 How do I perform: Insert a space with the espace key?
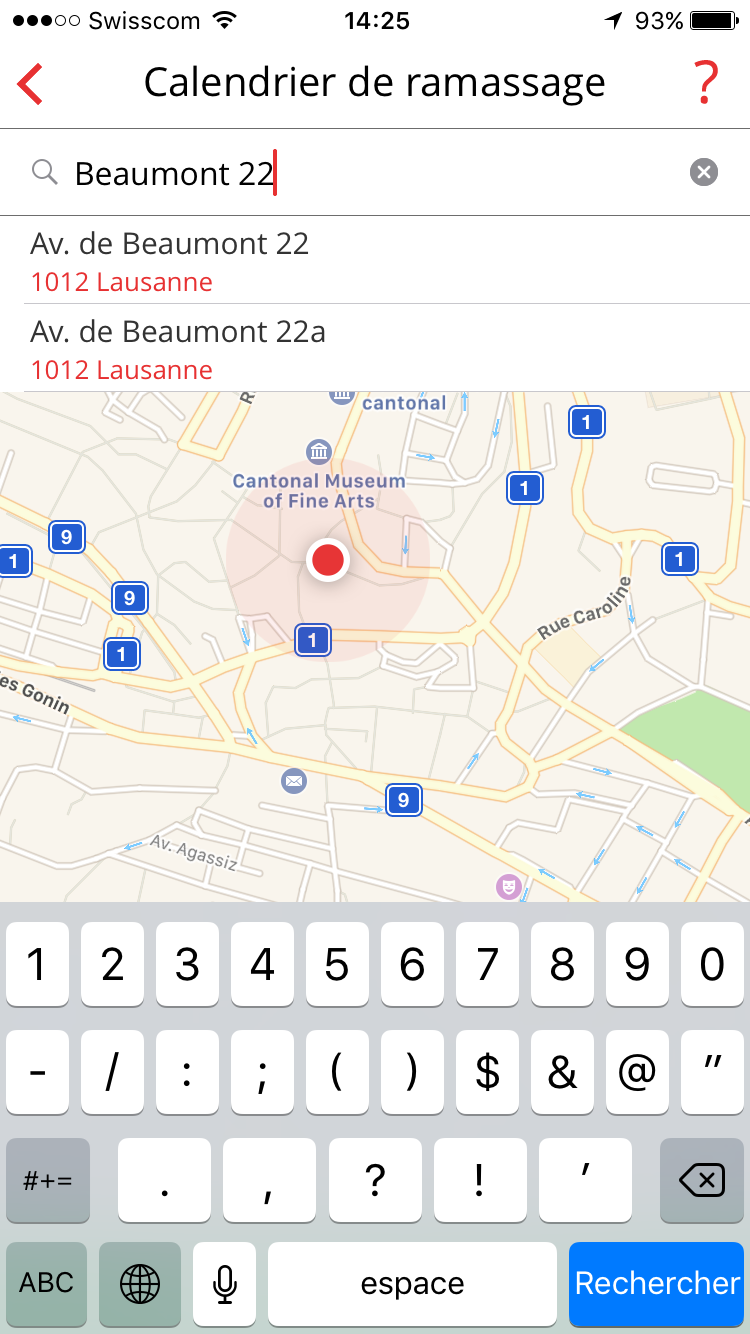(412, 1283)
